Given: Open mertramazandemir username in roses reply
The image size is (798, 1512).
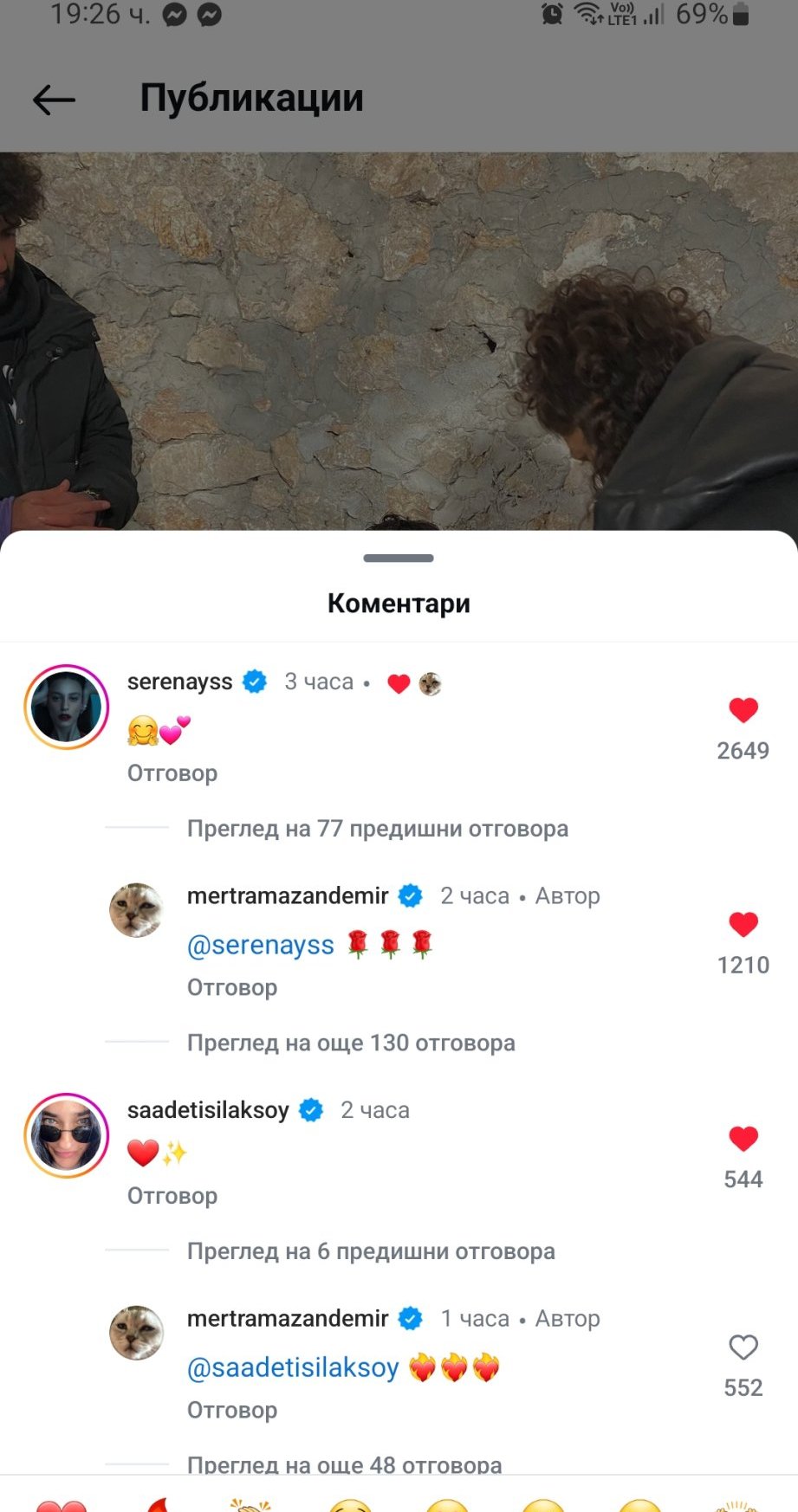Looking at the screenshot, I should (288, 895).
